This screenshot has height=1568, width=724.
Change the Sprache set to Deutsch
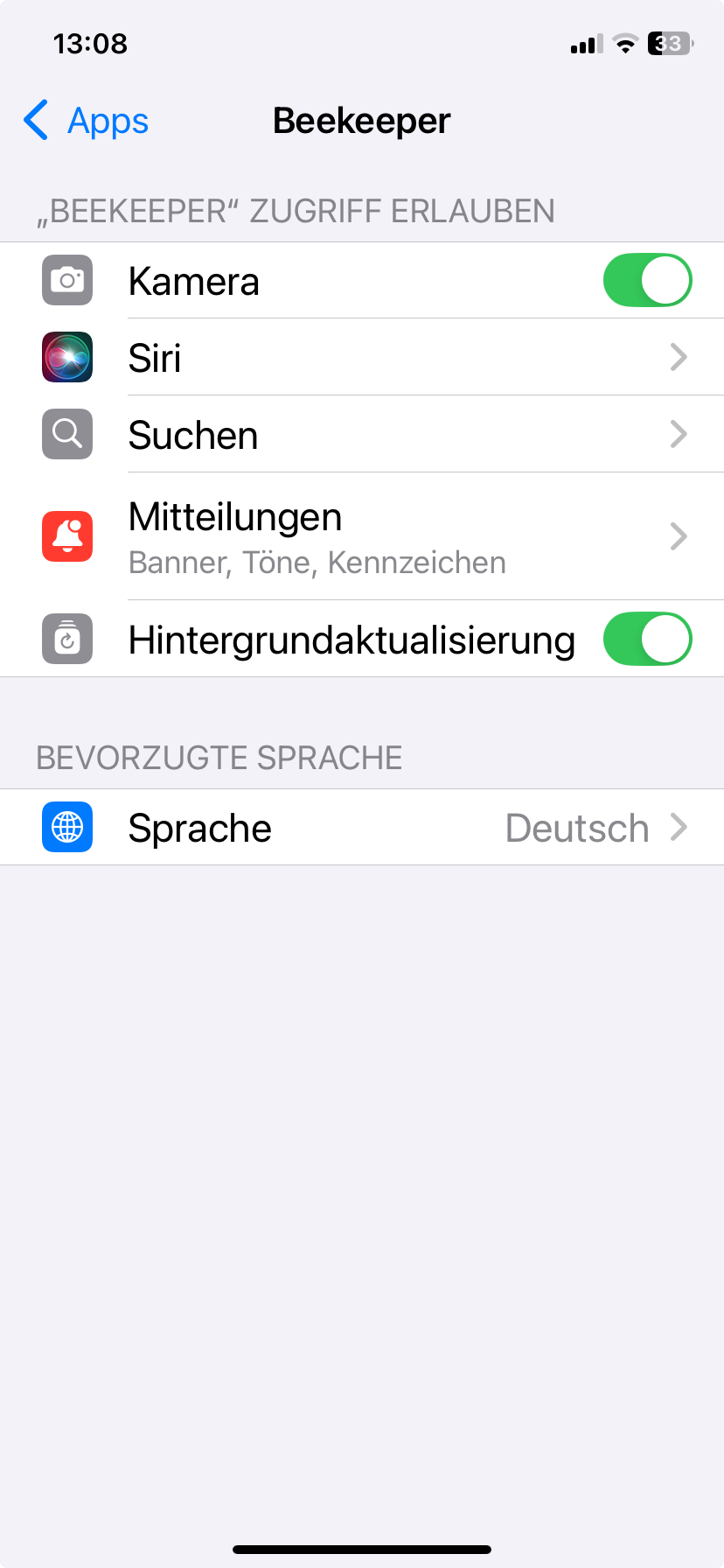tap(362, 828)
